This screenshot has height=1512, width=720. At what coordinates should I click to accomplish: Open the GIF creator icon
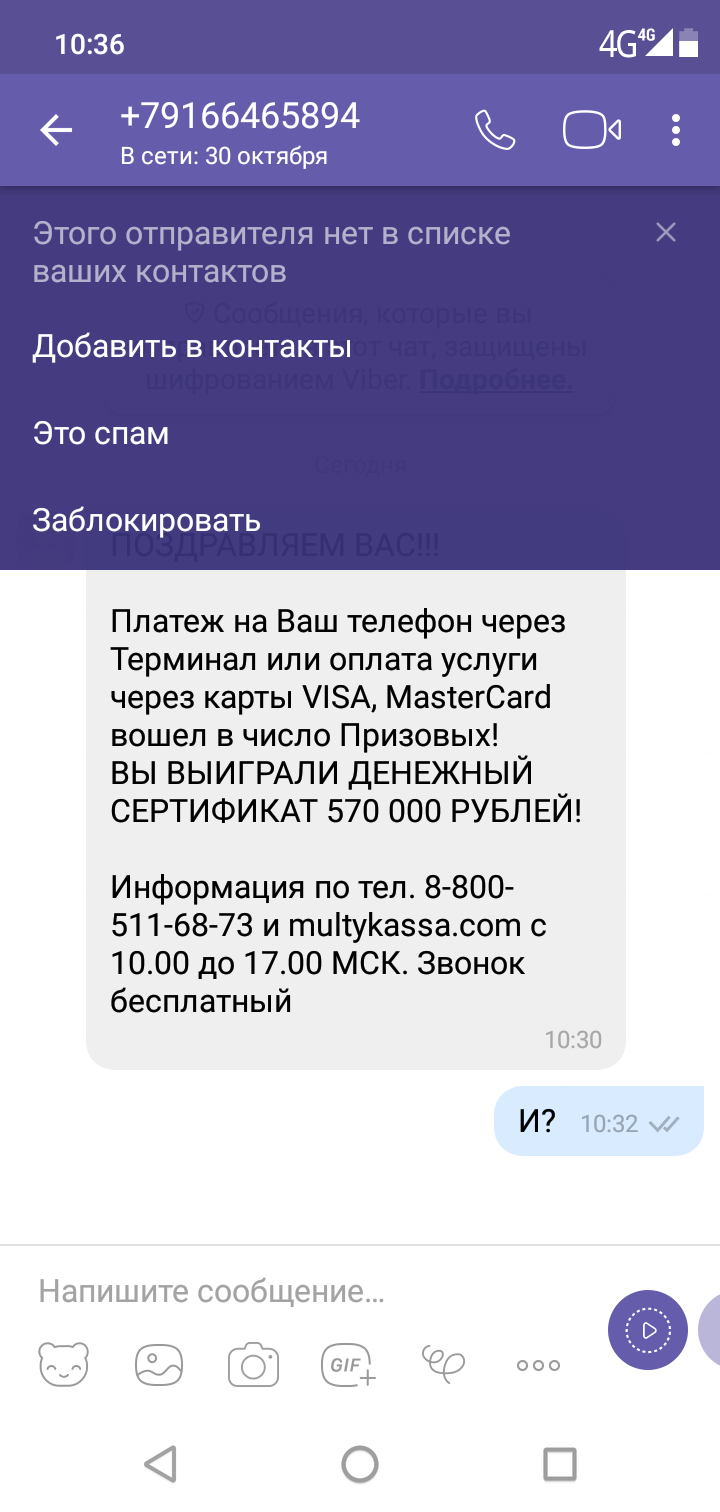(348, 1364)
